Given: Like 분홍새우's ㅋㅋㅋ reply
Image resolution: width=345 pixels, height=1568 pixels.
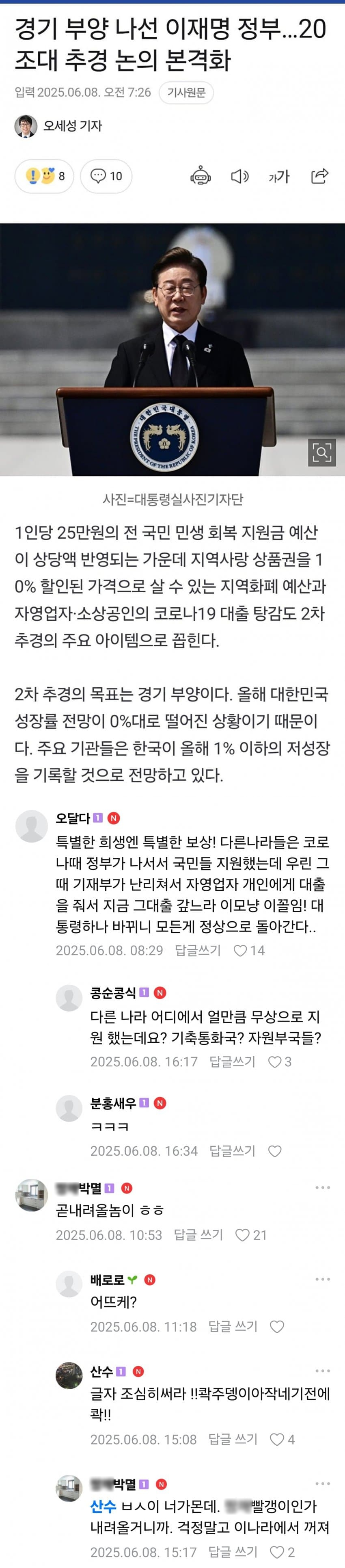Looking at the screenshot, I should (x=275, y=1150).
